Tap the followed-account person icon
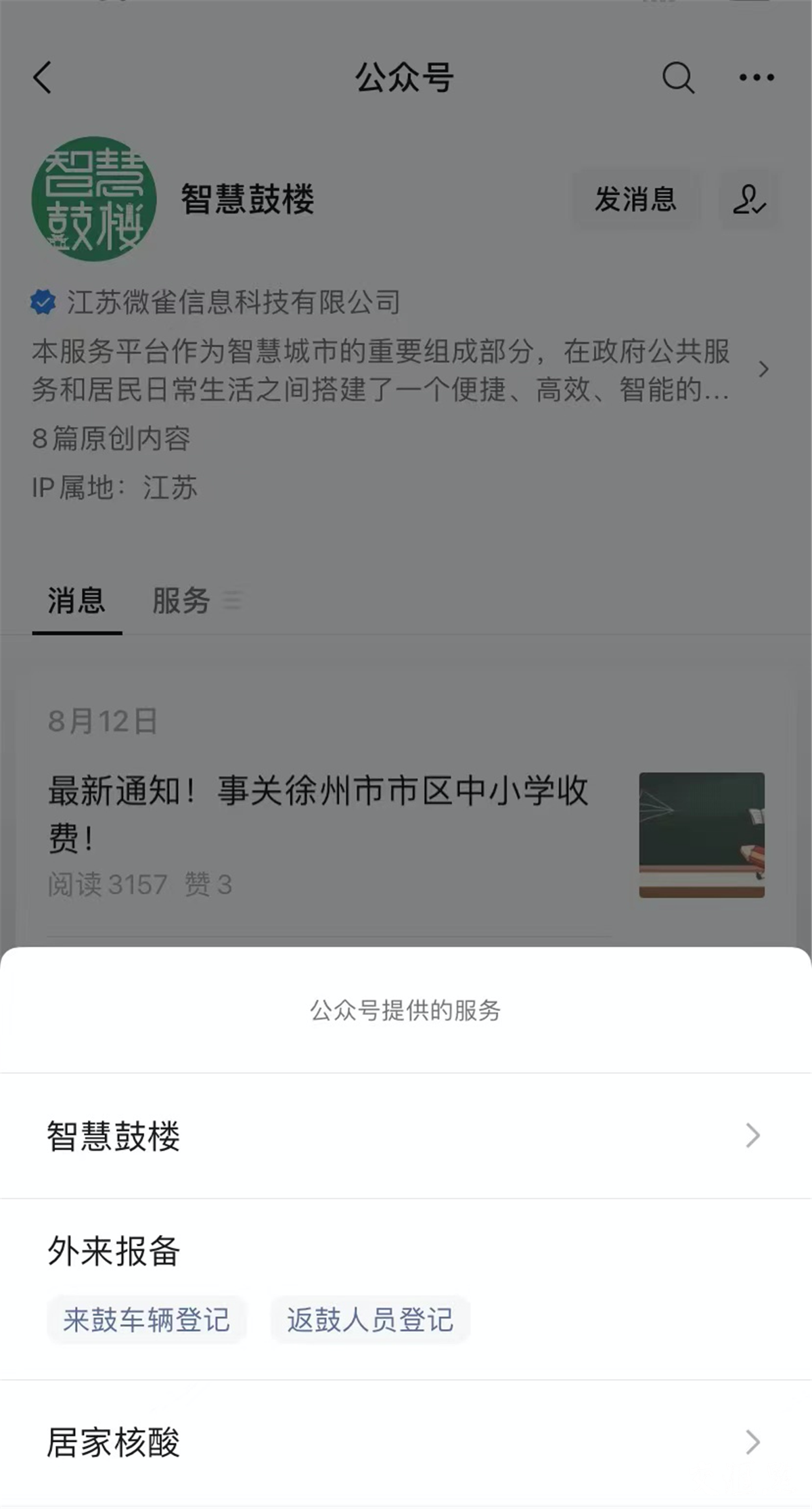Viewport: 812px width, 1509px height. tap(749, 199)
